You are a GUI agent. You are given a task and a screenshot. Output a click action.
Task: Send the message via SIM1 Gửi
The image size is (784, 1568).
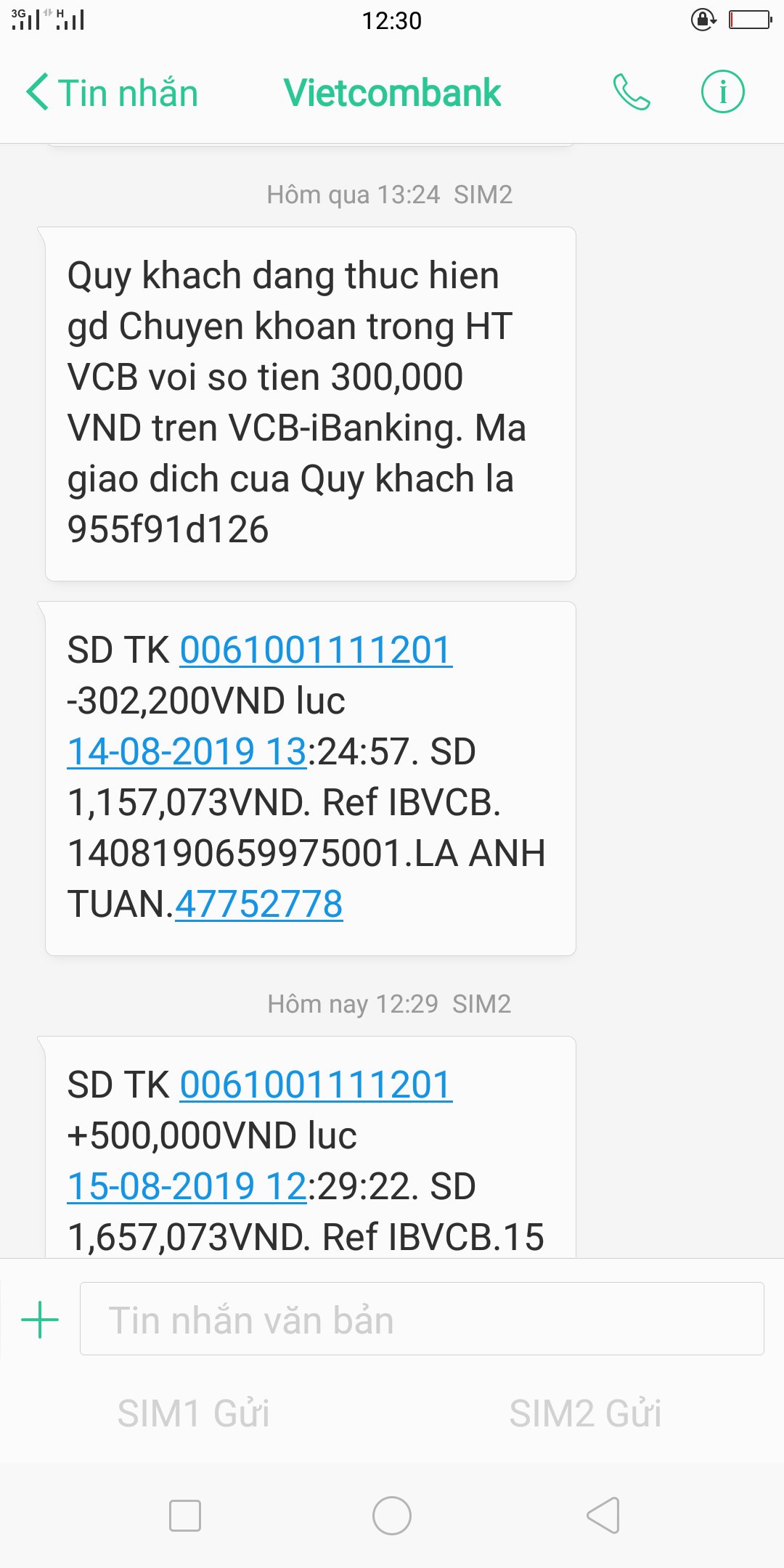(x=194, y=1413)
